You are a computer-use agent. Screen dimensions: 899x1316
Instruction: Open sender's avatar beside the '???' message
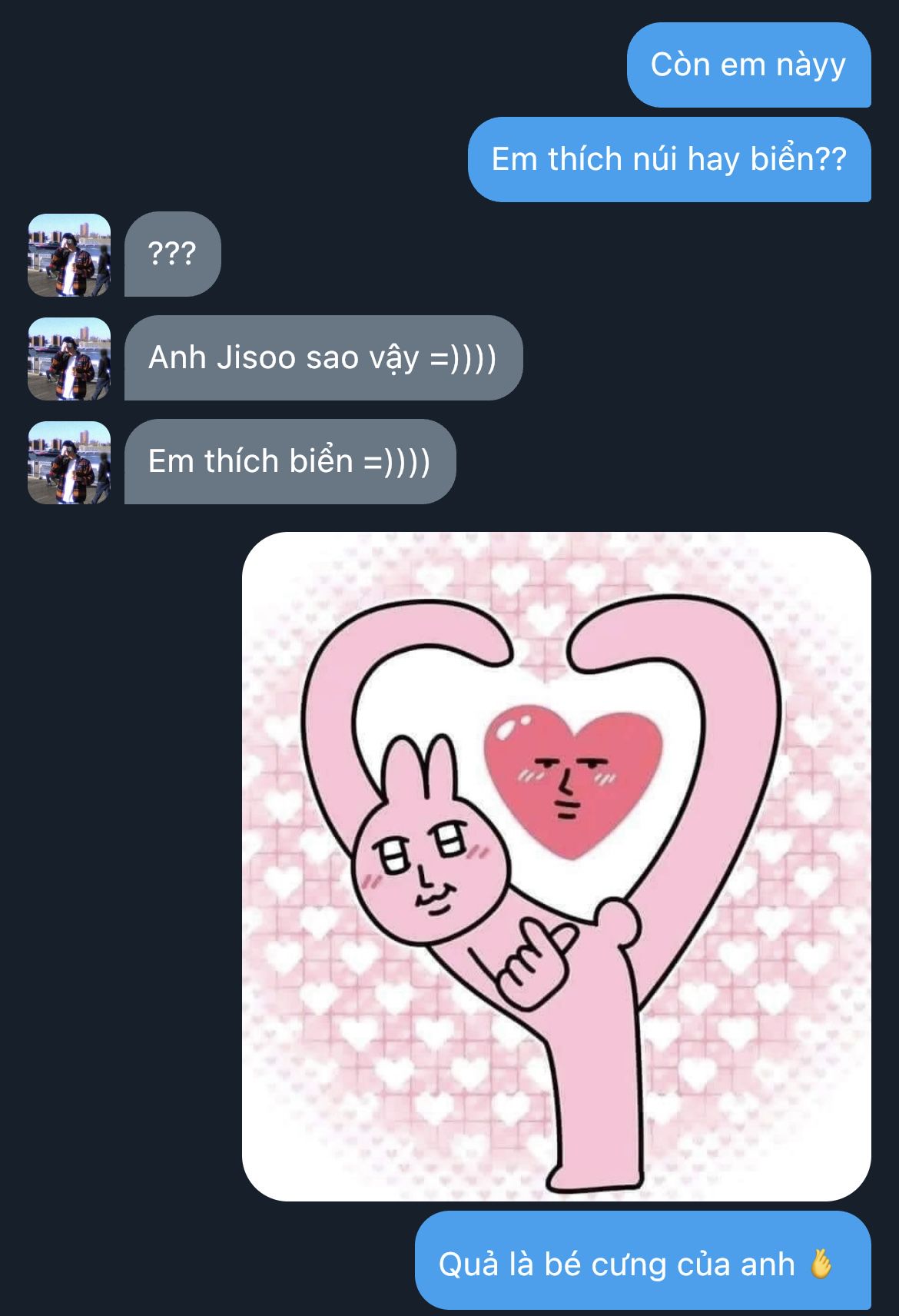(69, 255)
